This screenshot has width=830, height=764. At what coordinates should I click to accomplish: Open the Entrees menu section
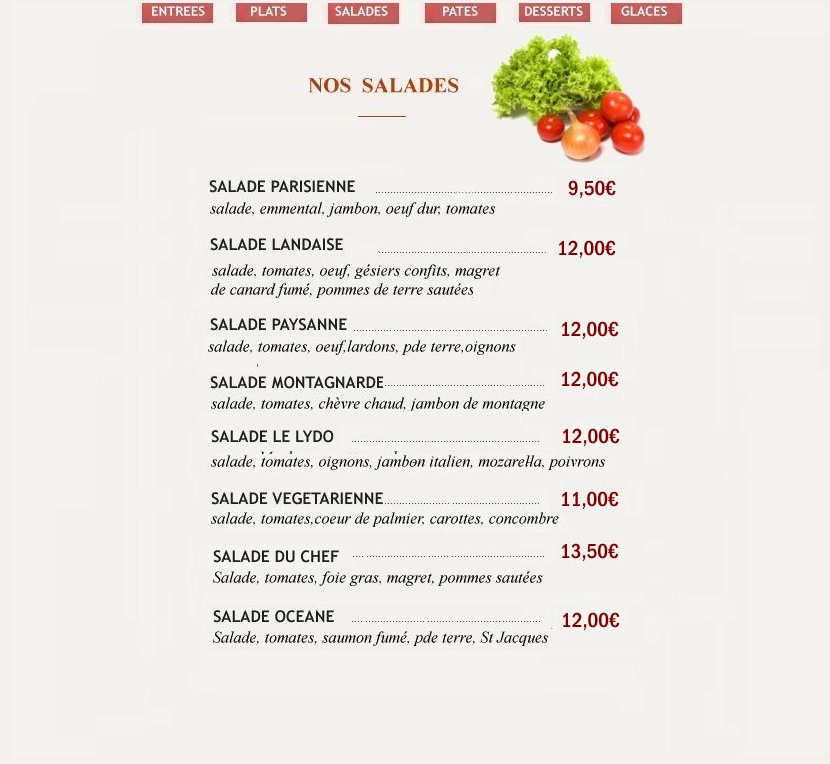177,12
